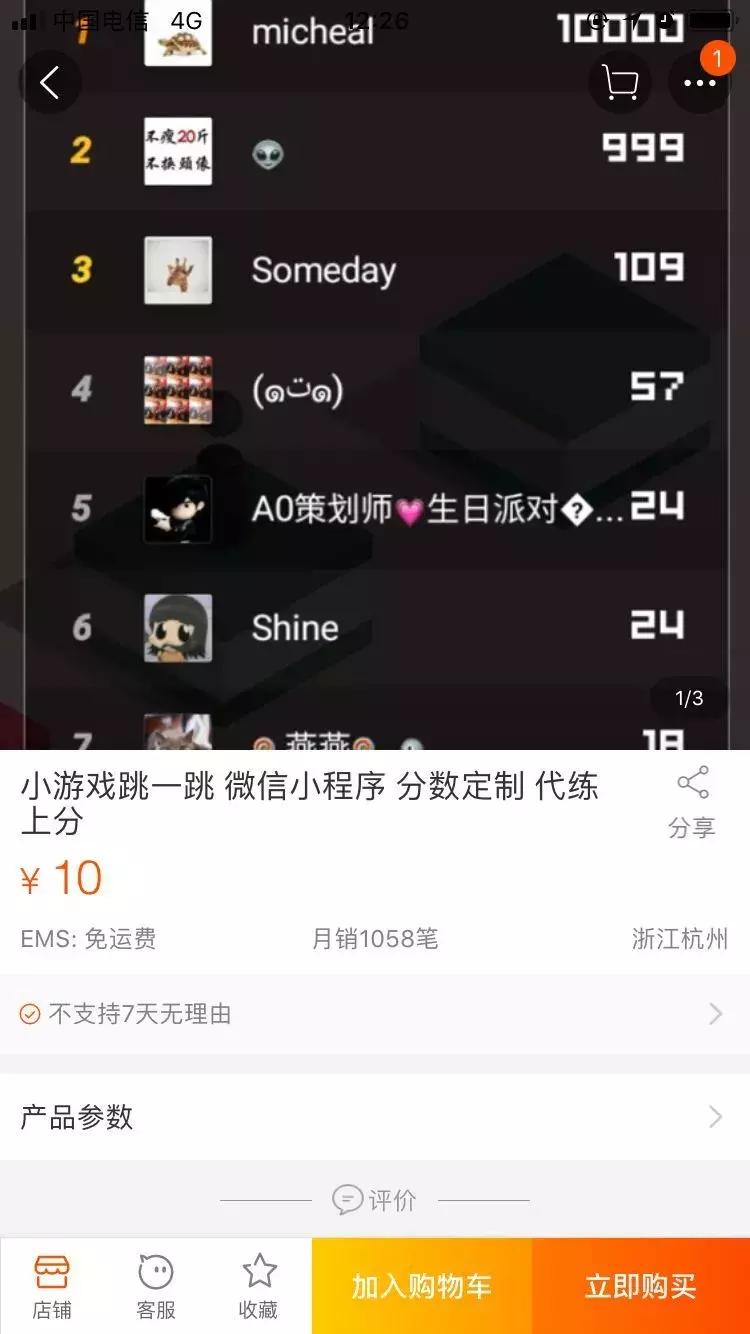The image size is (750, 1334).
Task: Open the shopping cart icon
Action: pyautogui.click(x=620, y=82)
